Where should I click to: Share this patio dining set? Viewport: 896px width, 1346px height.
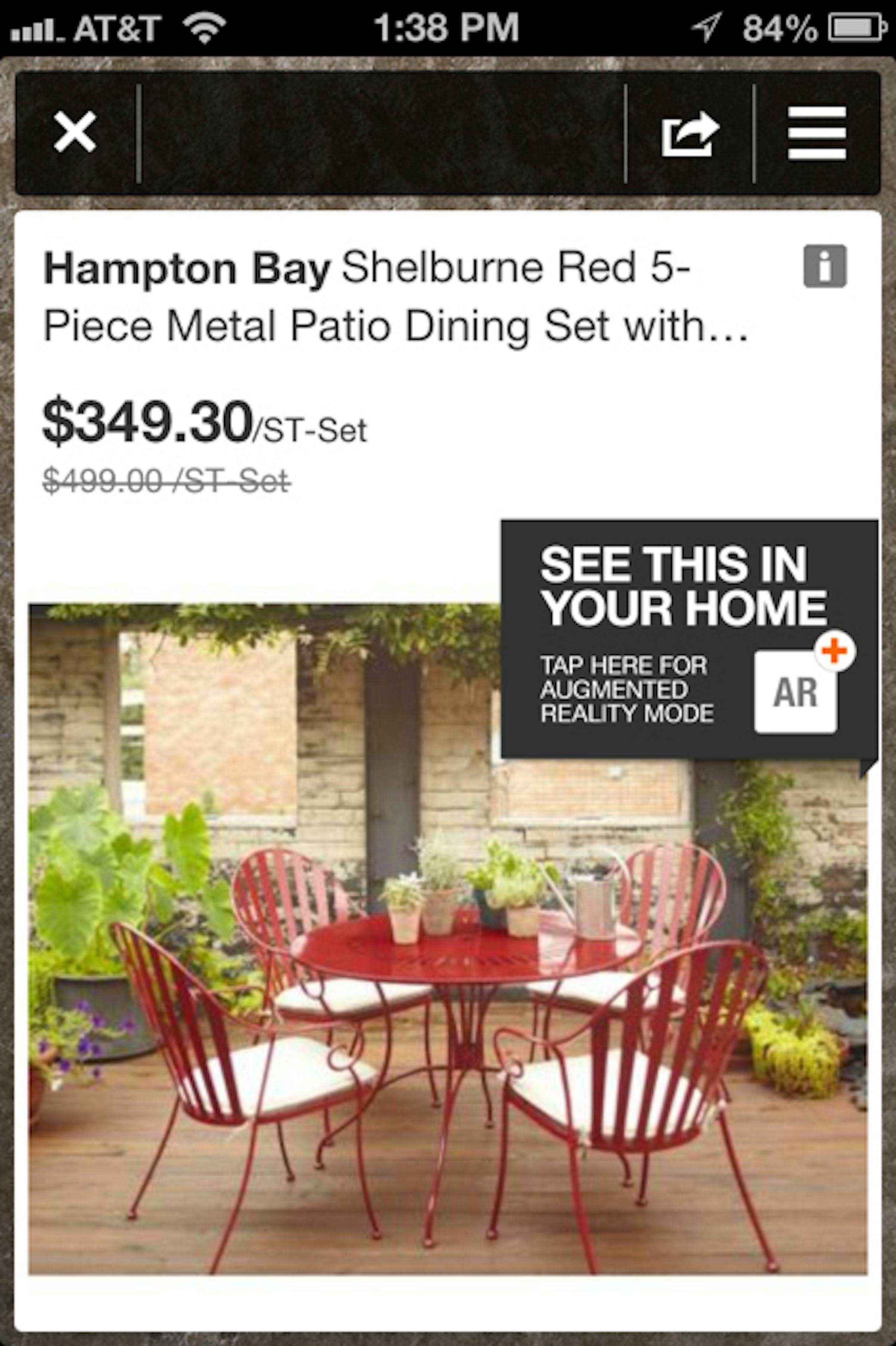690,134
